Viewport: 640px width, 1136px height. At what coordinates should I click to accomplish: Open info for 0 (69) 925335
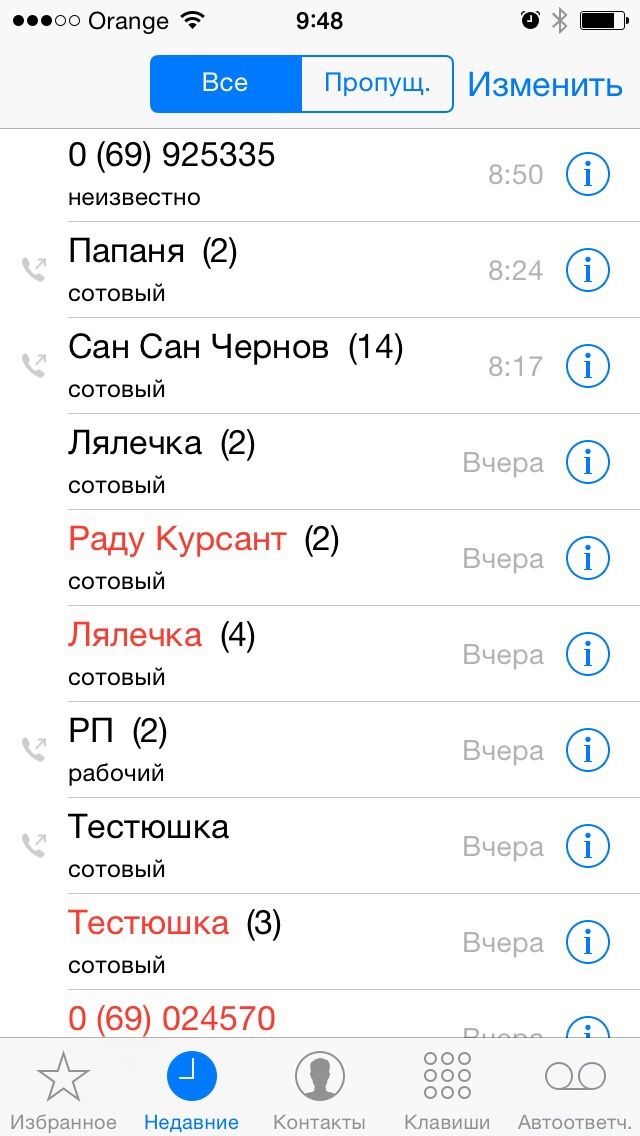click(588, 174)
